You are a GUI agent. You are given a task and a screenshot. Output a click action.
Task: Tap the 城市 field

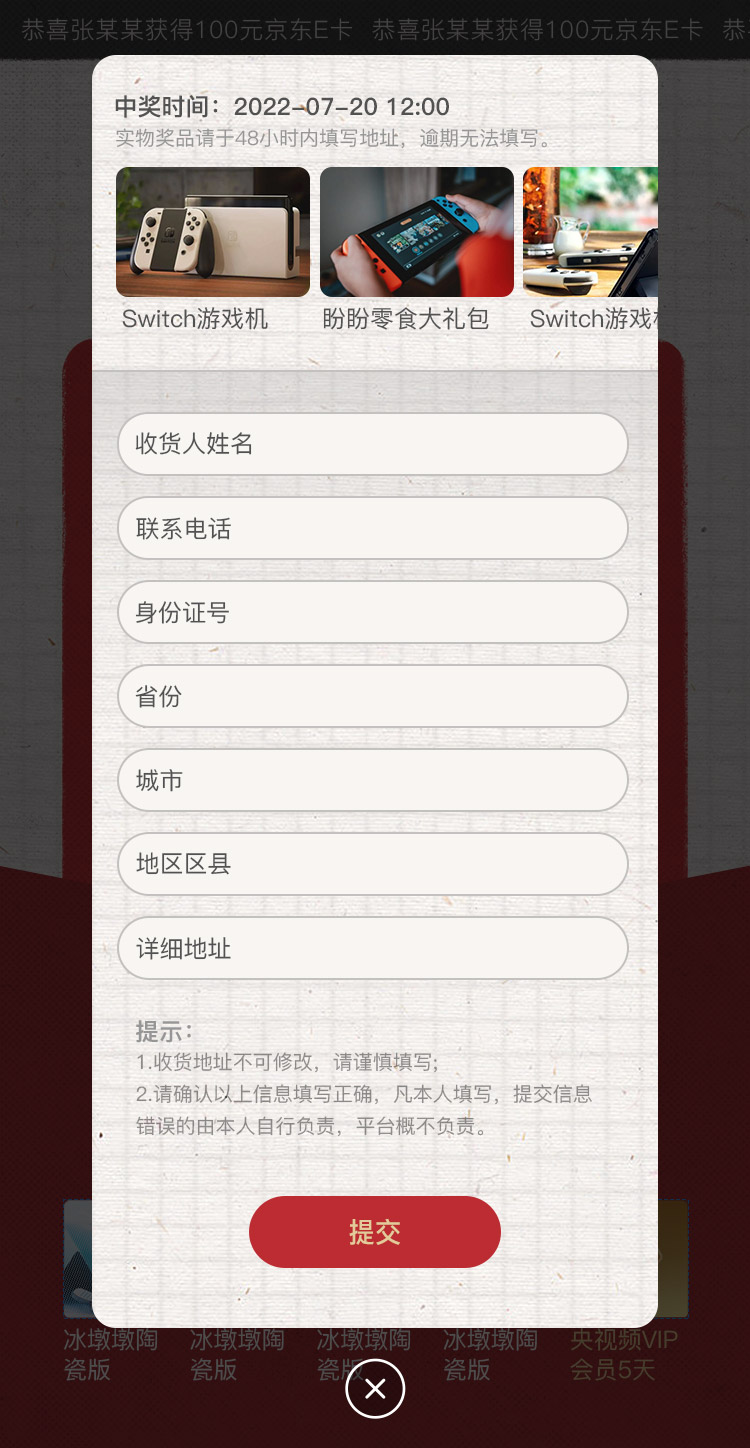[372, 780]
